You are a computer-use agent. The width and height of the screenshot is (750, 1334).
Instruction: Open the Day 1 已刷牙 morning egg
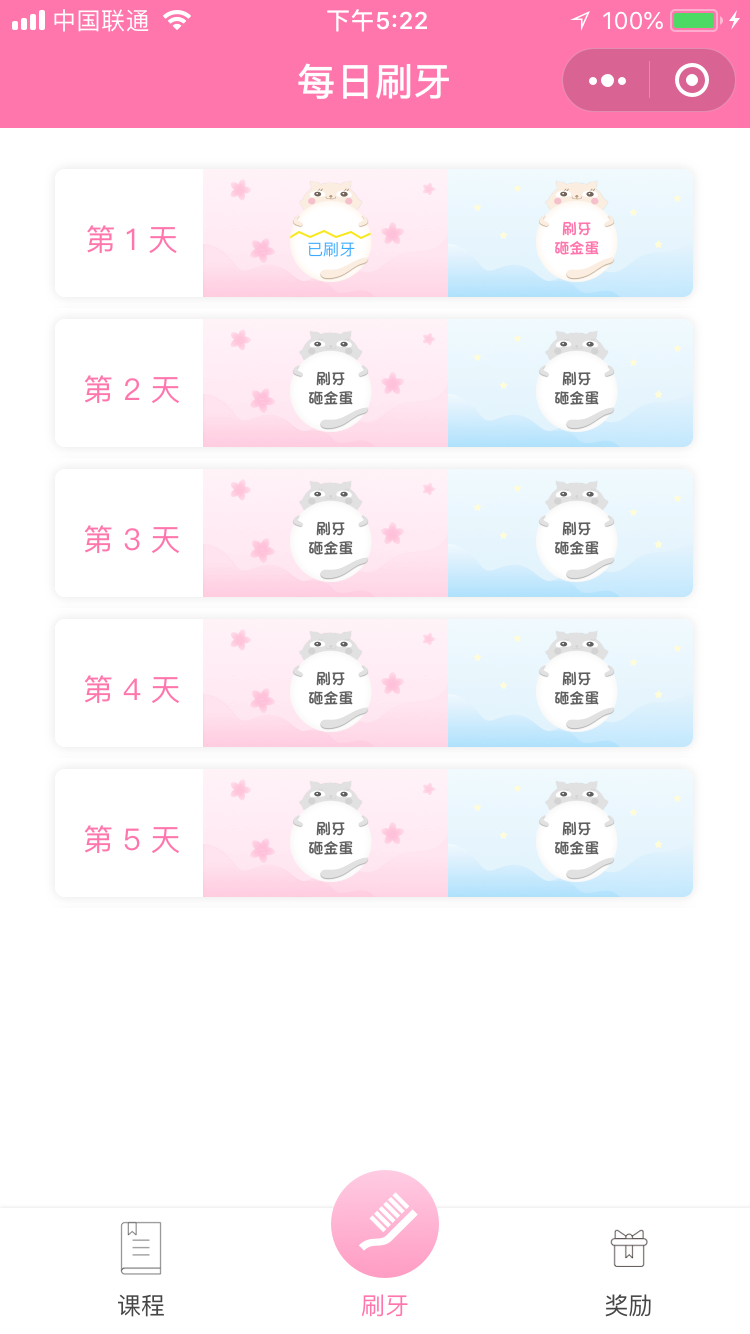pos(331,233)
